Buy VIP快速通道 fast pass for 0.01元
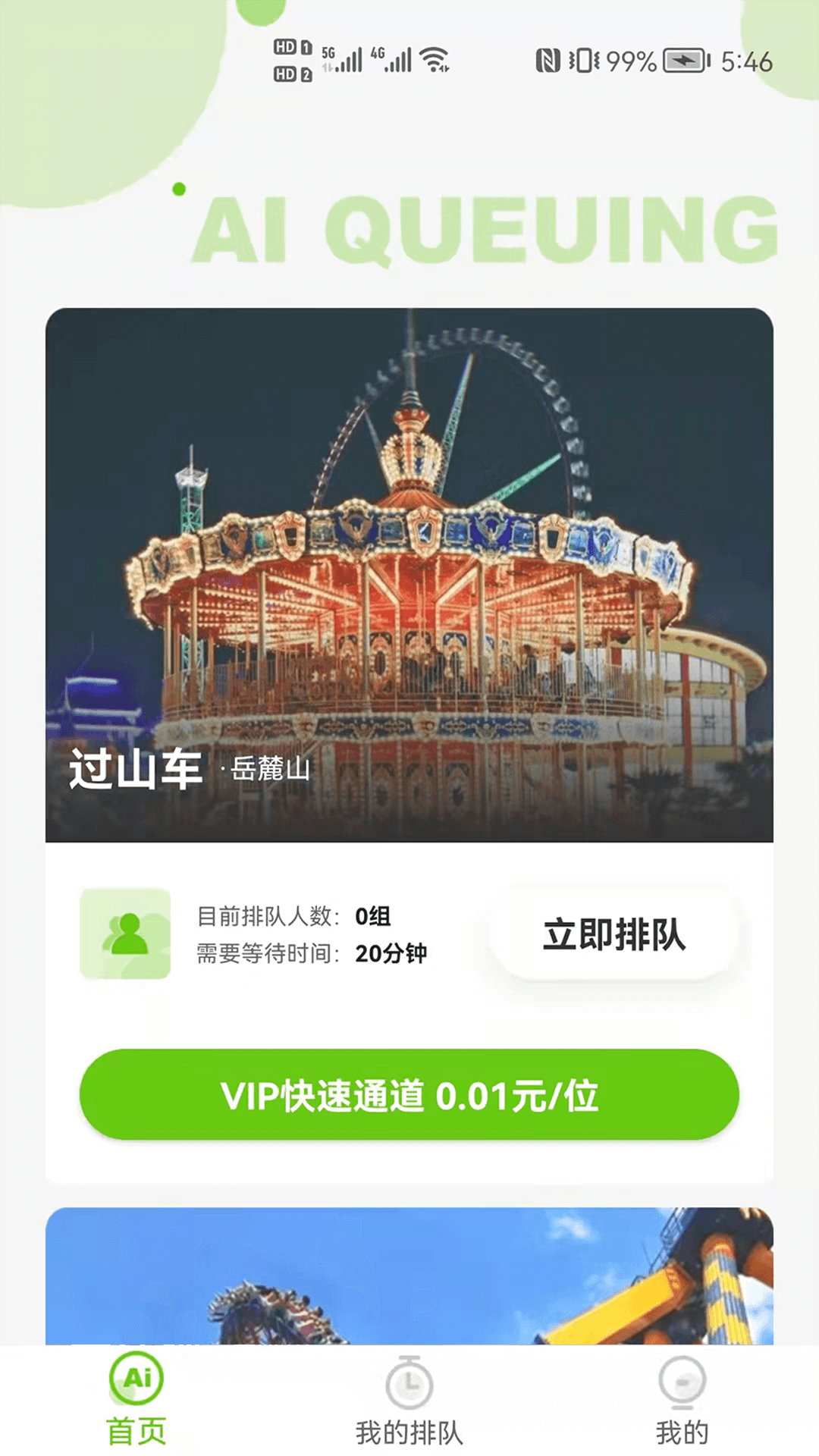Image resolution: width=819 pixels, height=1456 pixels. [x=409, y=1094]
